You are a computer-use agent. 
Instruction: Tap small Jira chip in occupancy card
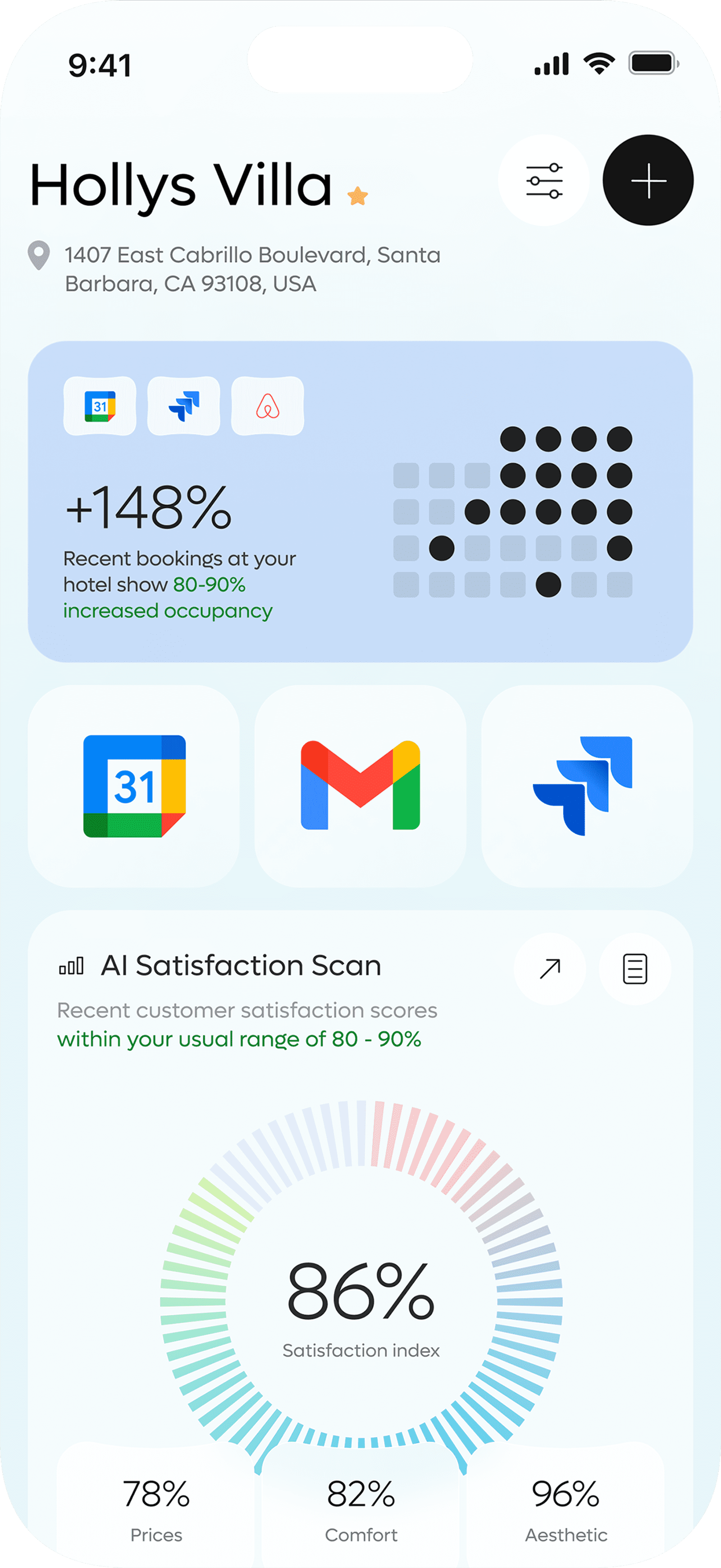tap(184, 406)
